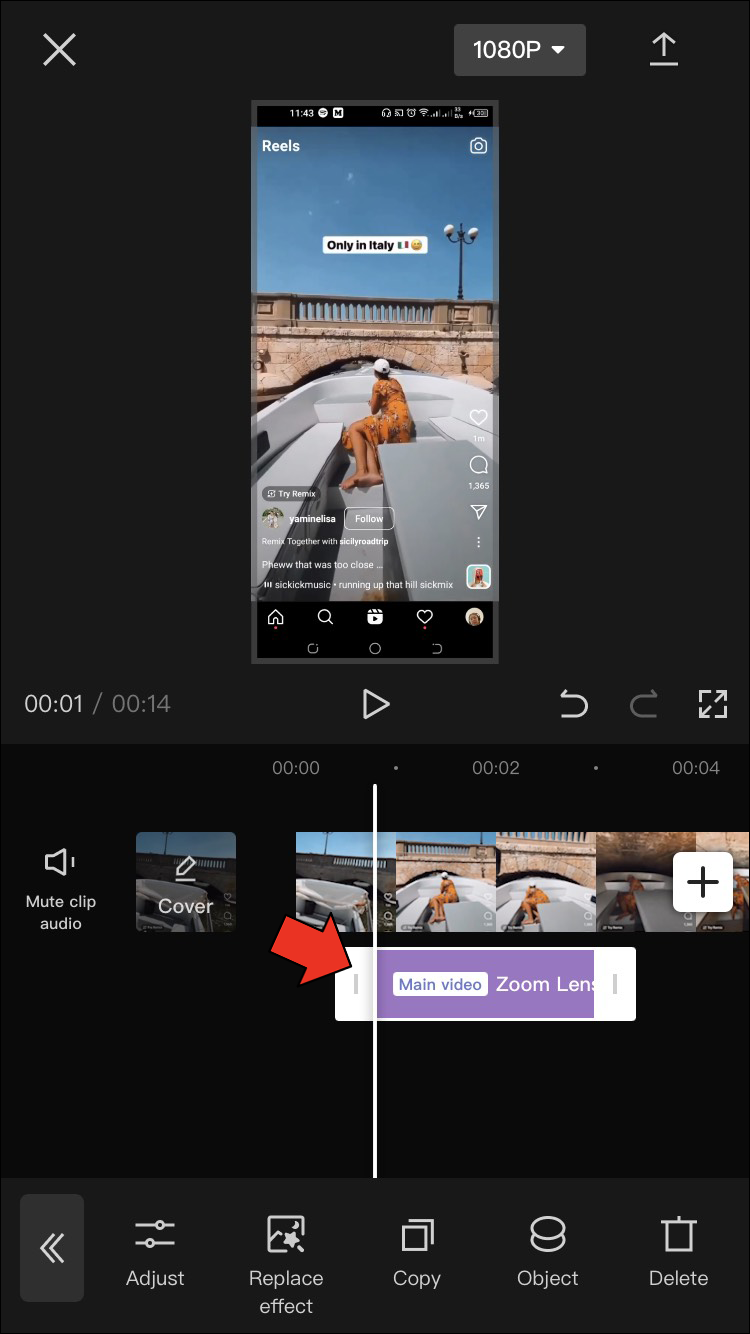This screenshot has height=1334, width=750.
Task: Delete the selected effect
Action: [x=678, y=1250]
